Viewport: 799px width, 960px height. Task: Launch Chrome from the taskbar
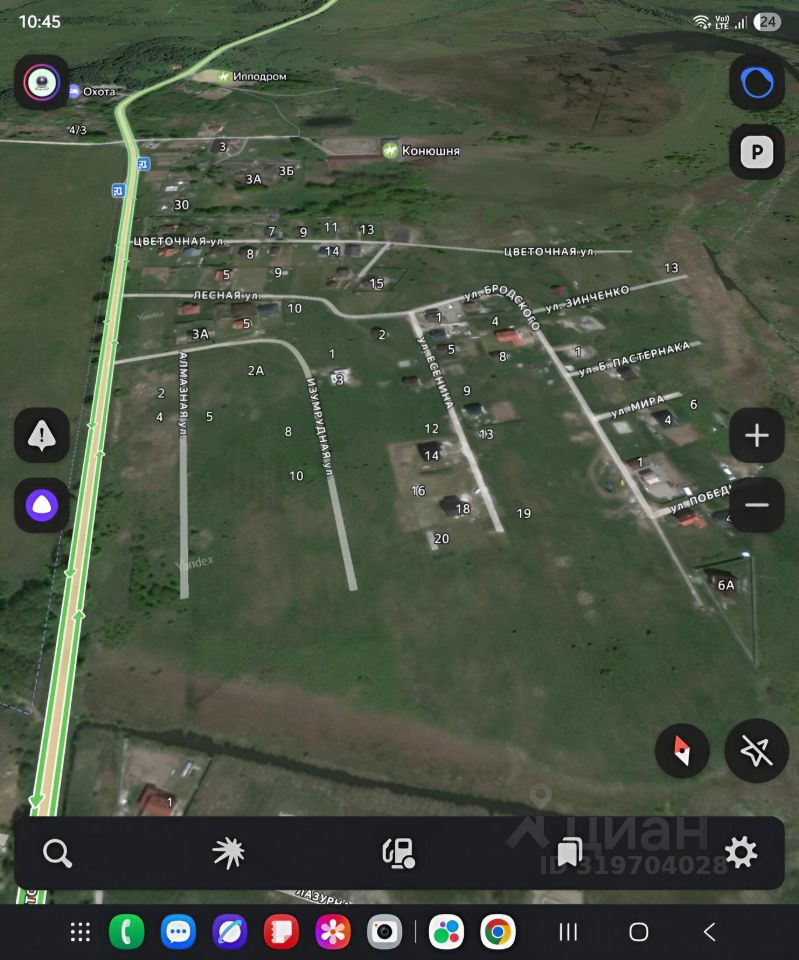pyautogui.click(x=497, y=932)
